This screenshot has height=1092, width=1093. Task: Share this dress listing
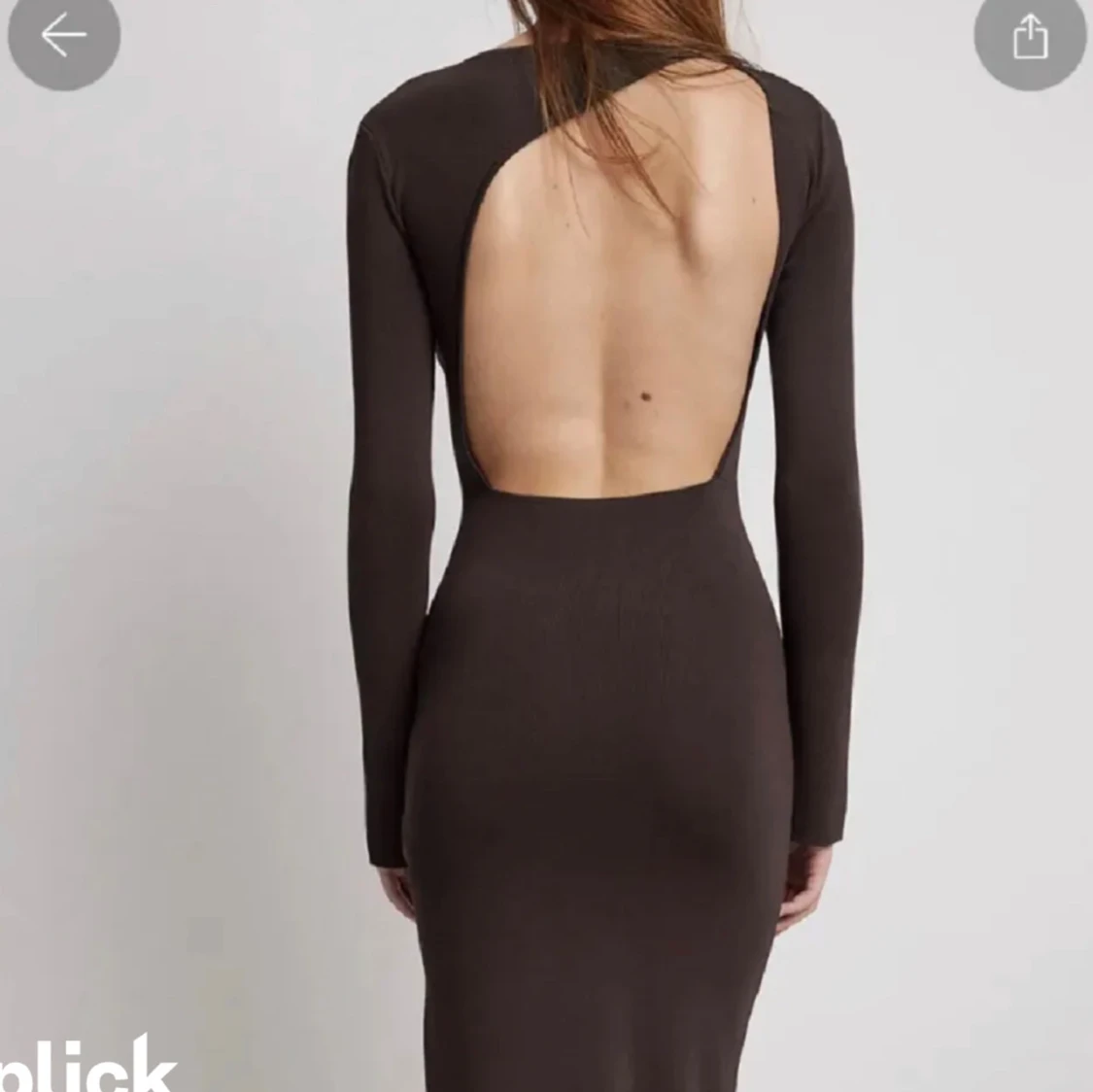click(x=1030, y=37)
